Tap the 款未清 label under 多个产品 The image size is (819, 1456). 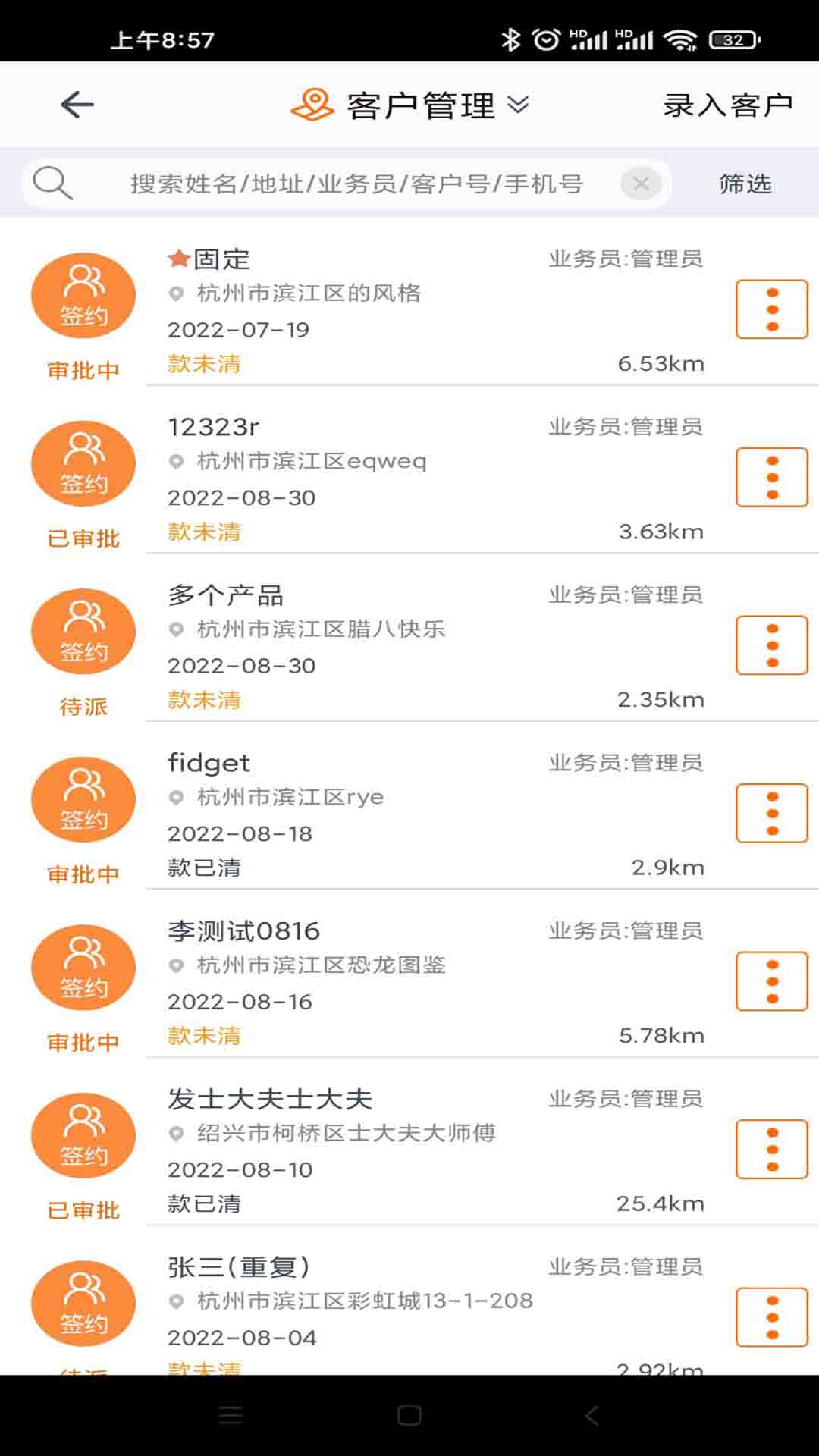point(204,699)
